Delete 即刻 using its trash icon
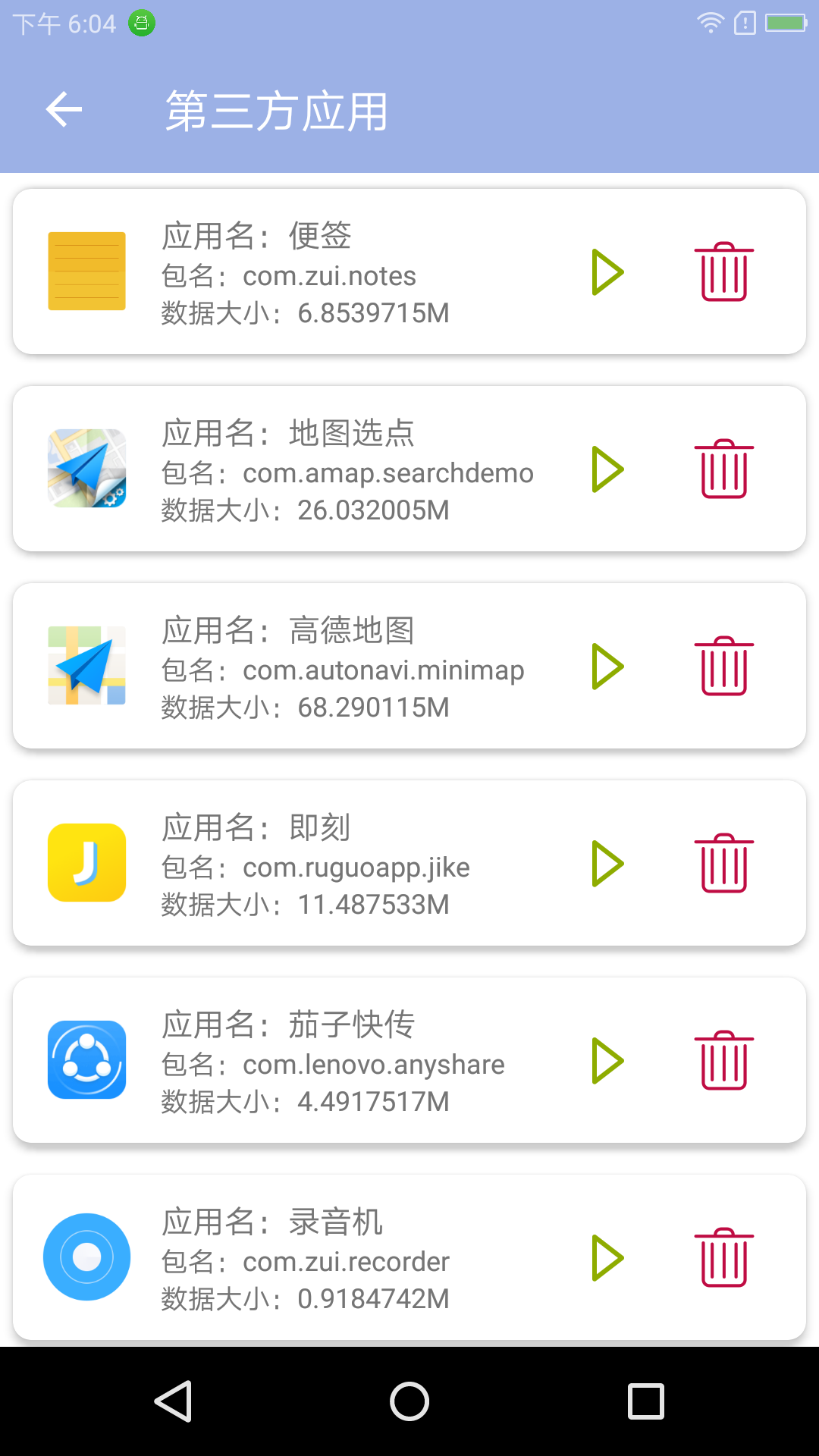 pyautogui.click(x=724, y=863)
